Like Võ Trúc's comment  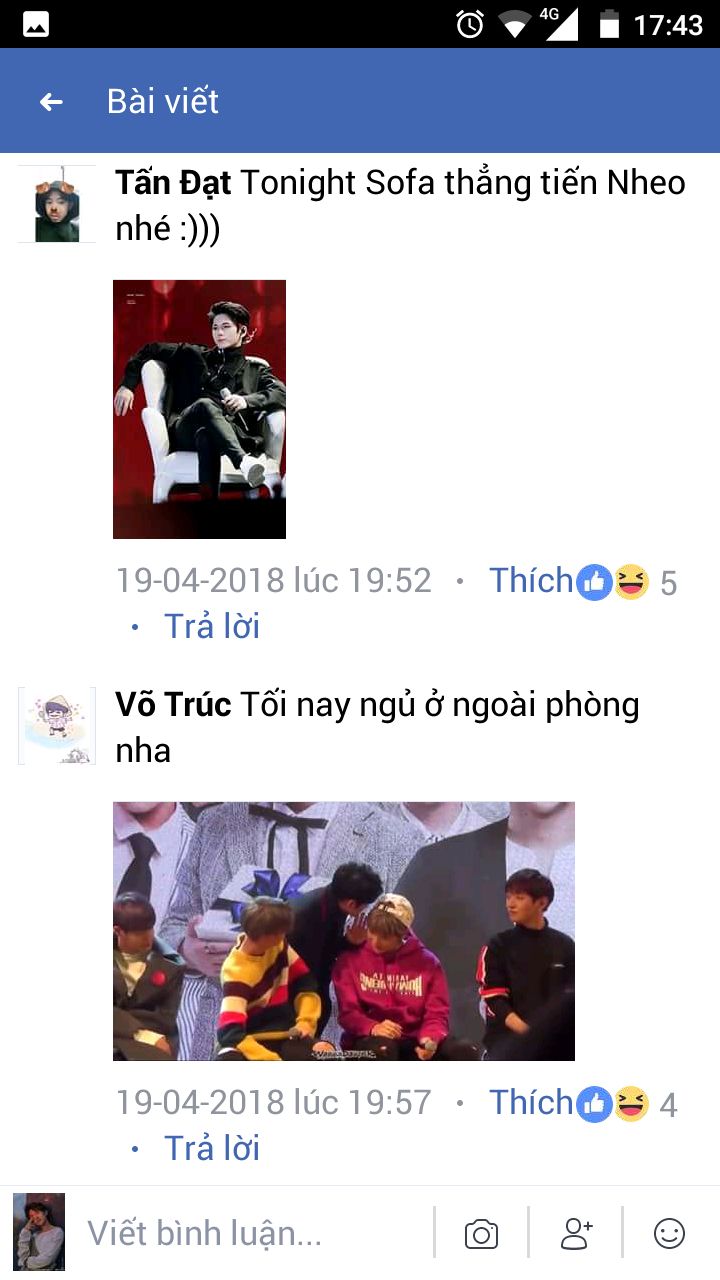(x=531, y=1103)
